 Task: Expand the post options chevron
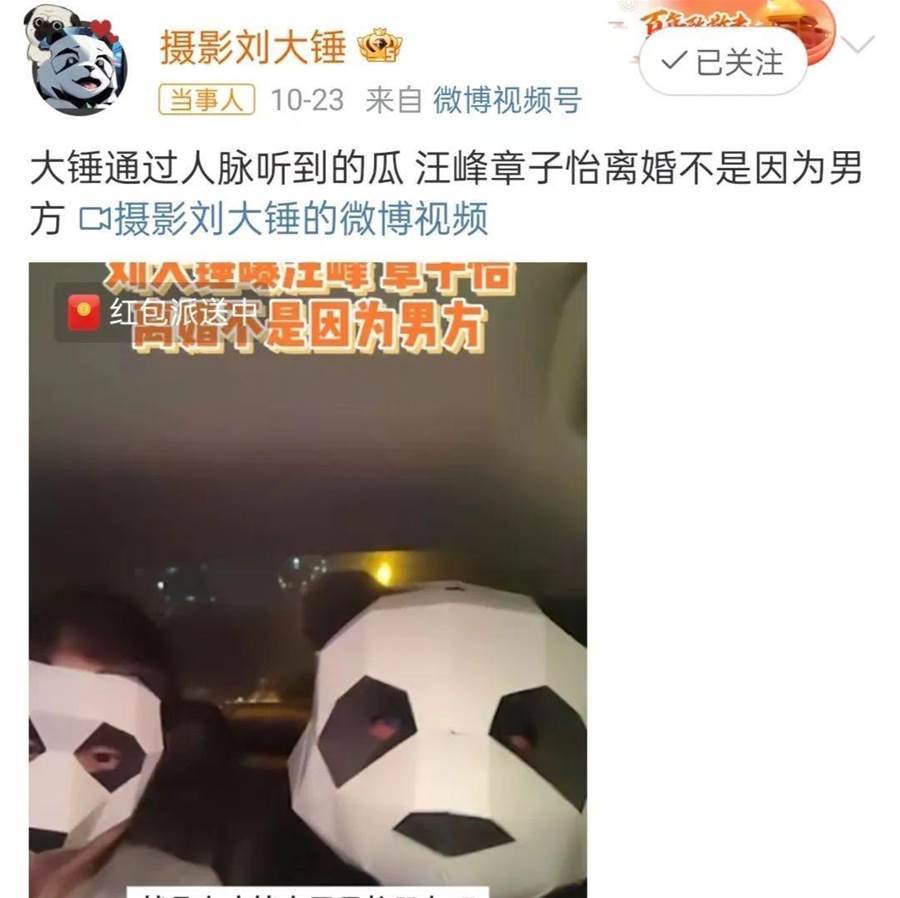pos(858,44)
